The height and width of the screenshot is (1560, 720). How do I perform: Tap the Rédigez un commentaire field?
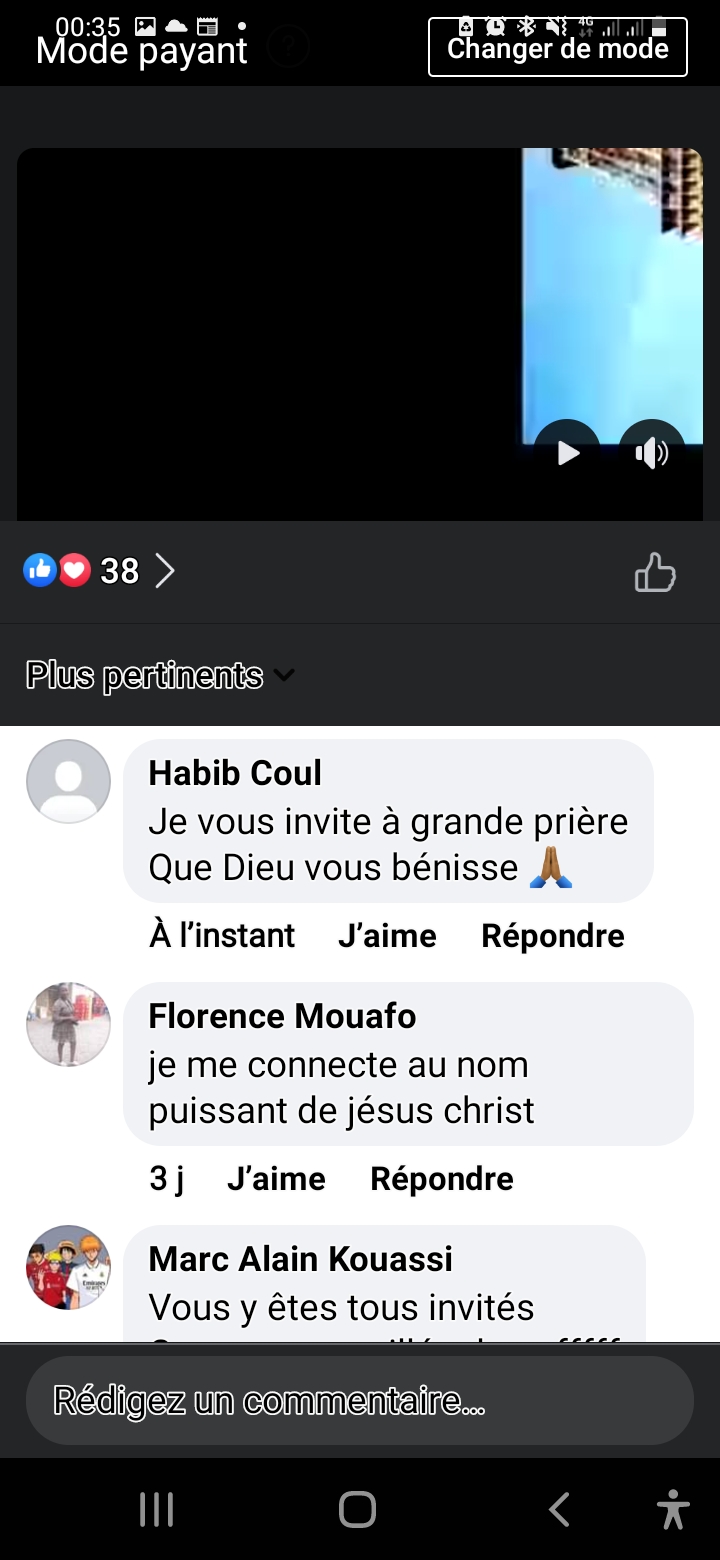359,1401
